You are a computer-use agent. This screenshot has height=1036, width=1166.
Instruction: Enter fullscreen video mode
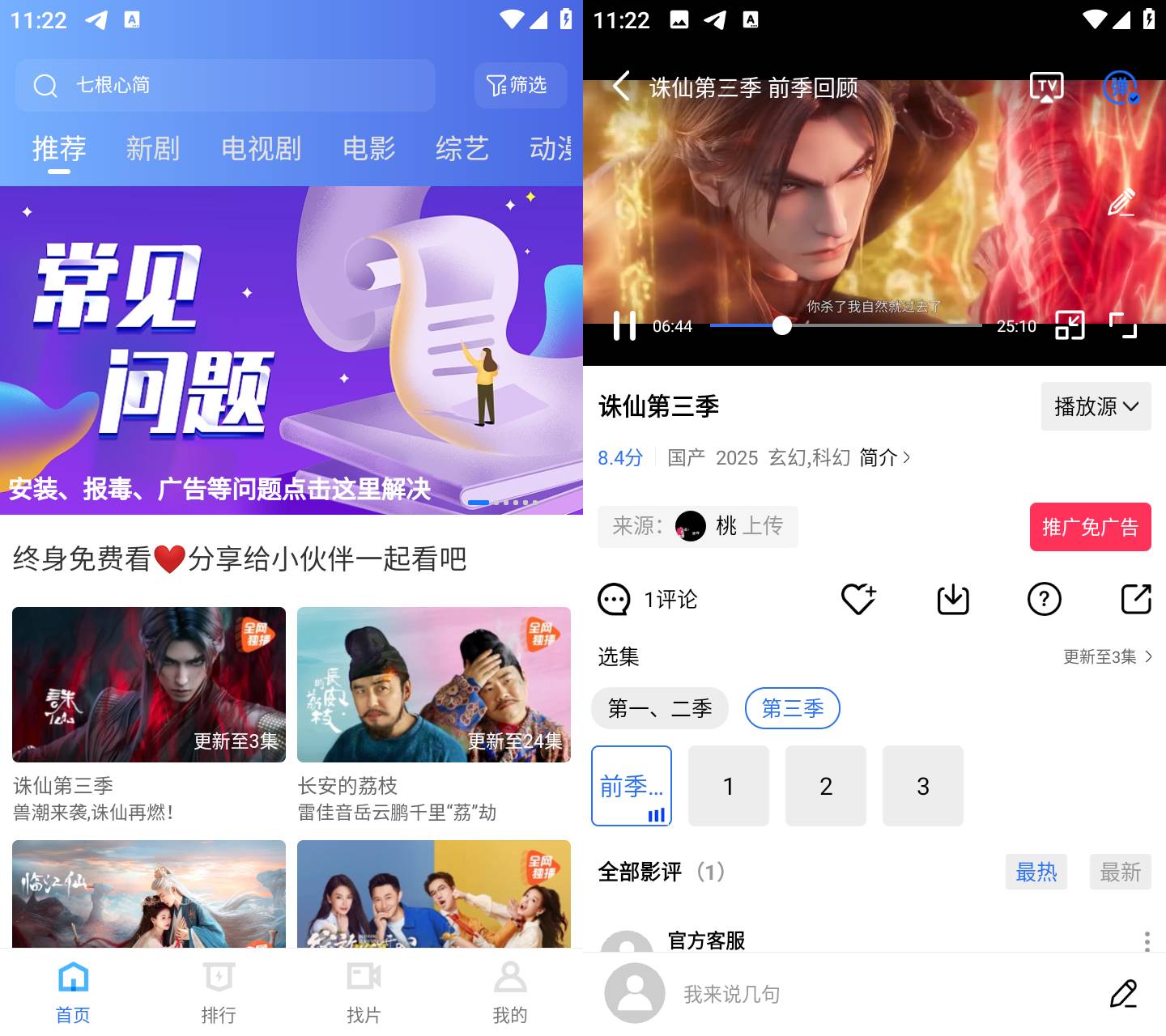pos(1123,325)
